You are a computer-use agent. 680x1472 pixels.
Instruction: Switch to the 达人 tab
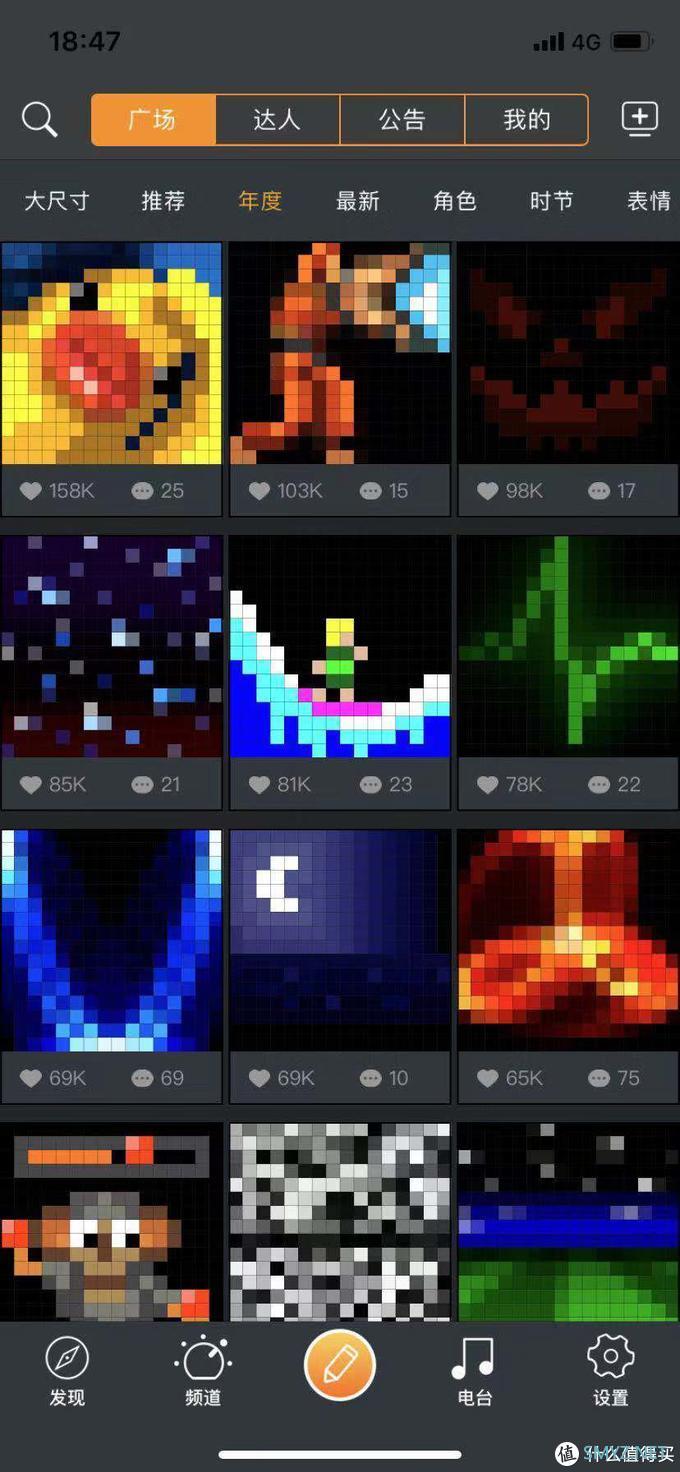tap(277, 120)
